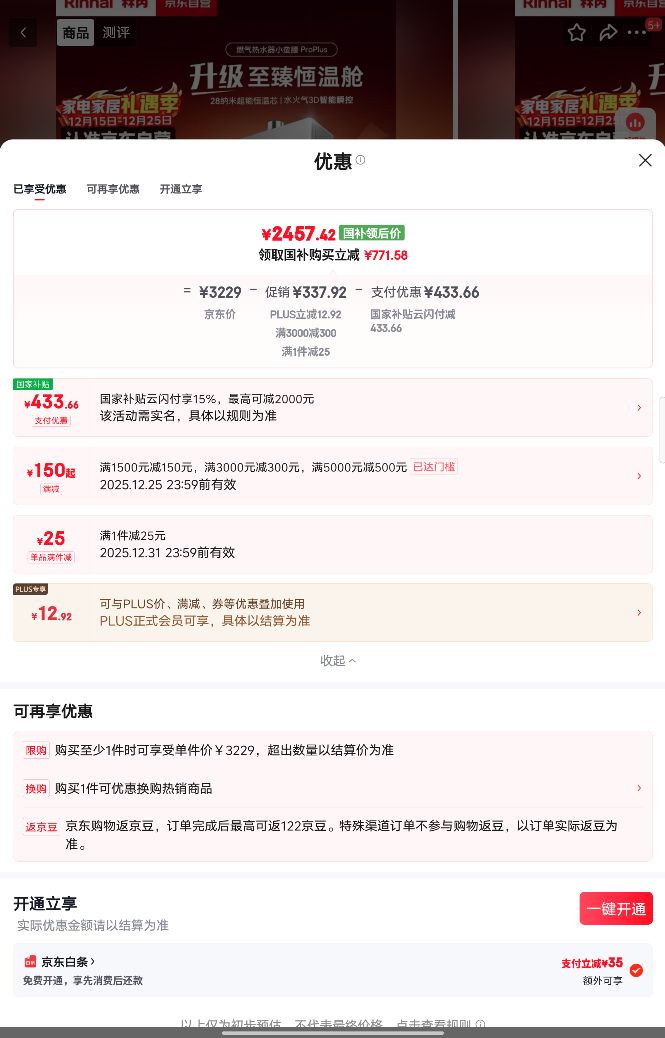Select the 已享受优惠 tab

point(40,189)
